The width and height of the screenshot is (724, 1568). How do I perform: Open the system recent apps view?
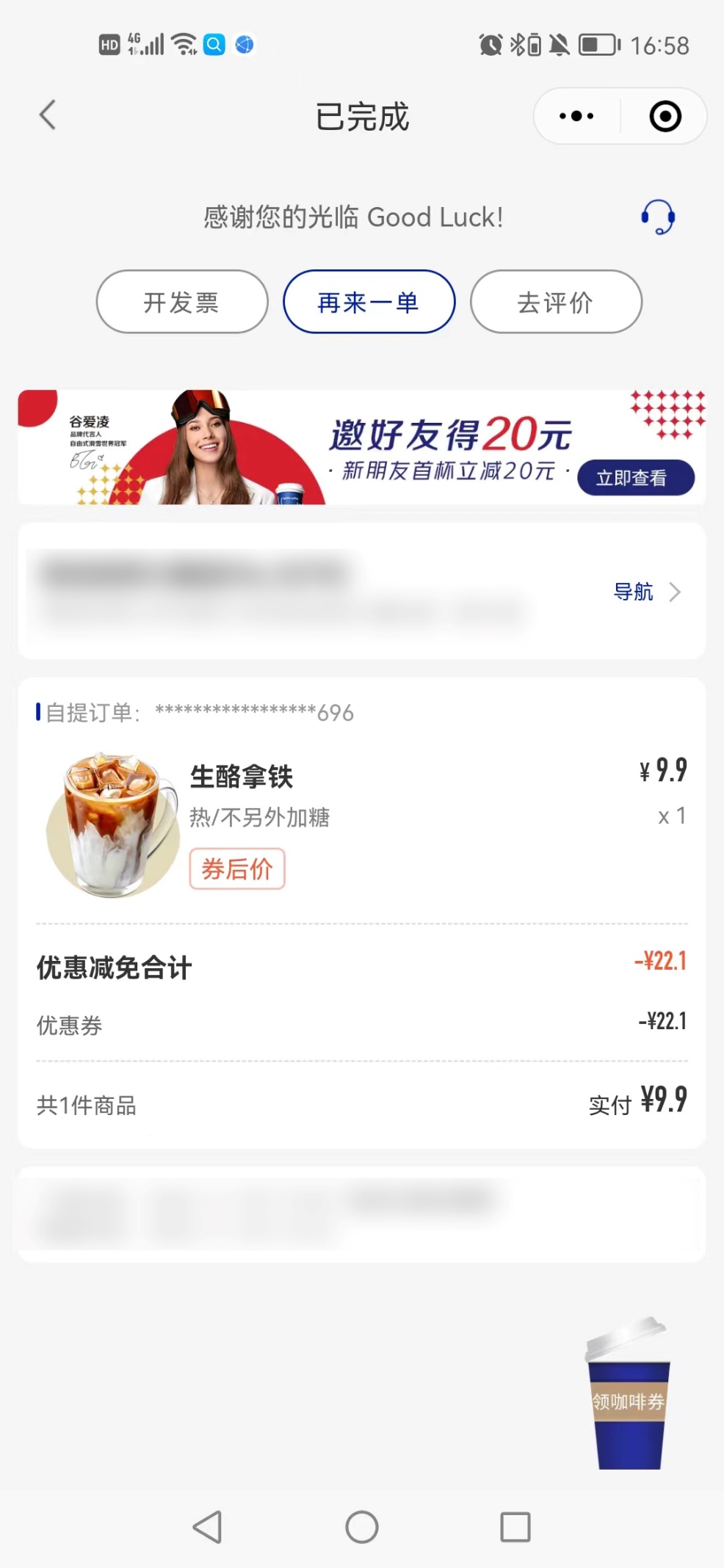pos(515,1527)
